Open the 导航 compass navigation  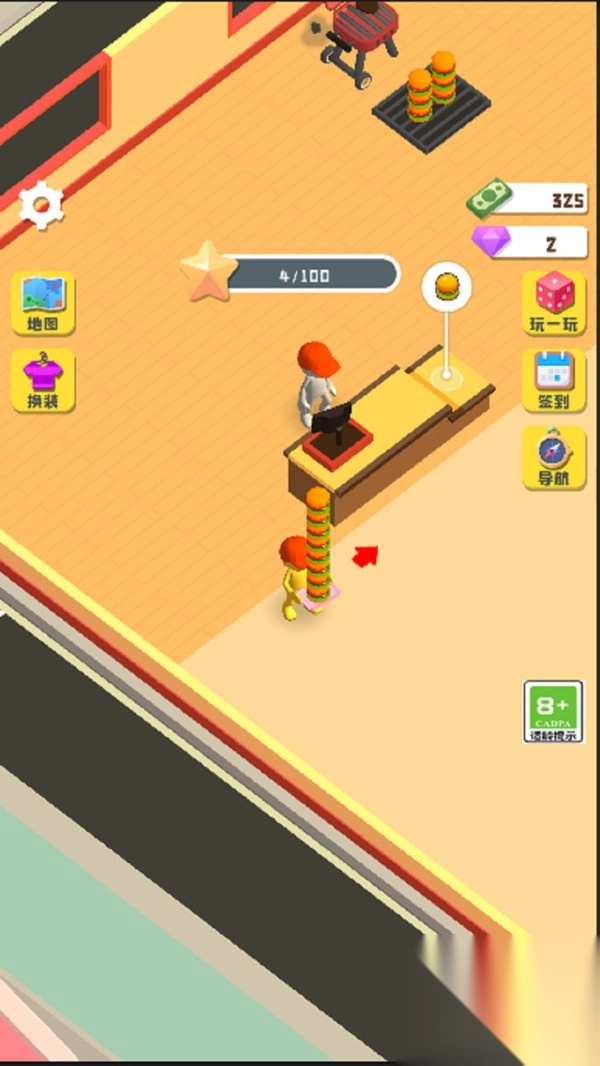click(554, 457)
